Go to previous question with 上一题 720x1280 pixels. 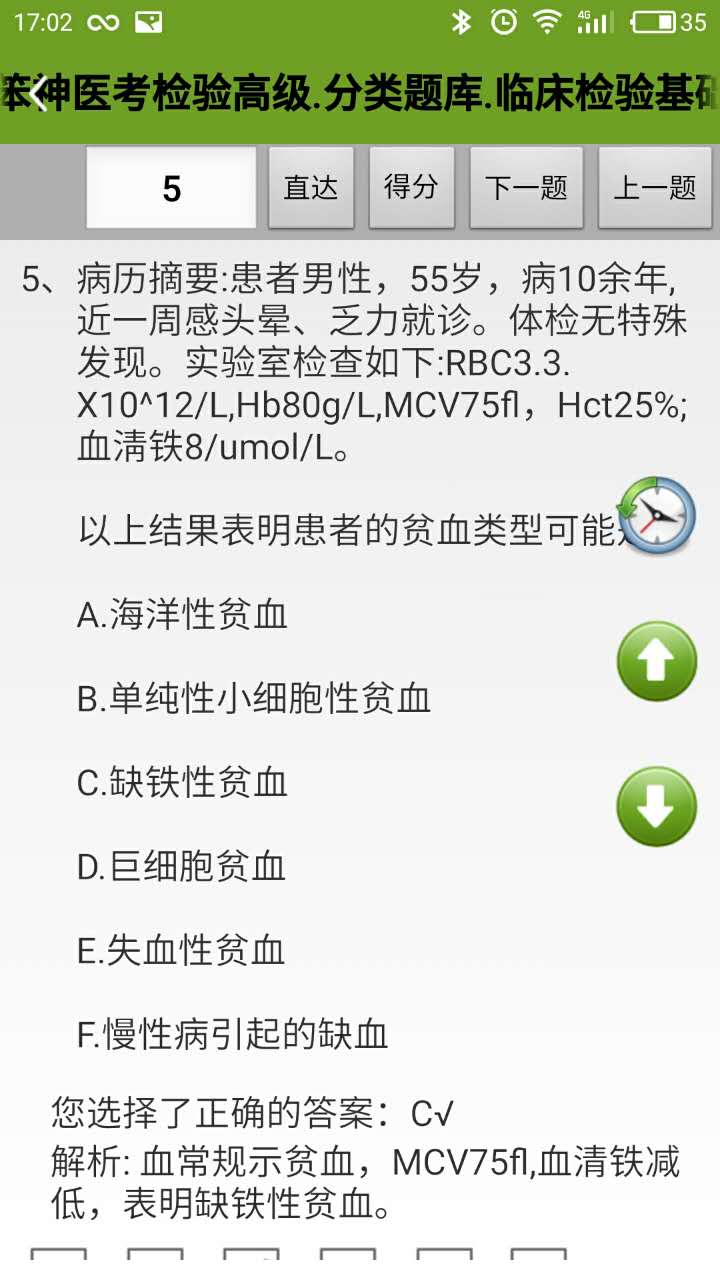[x=655, y=188]
